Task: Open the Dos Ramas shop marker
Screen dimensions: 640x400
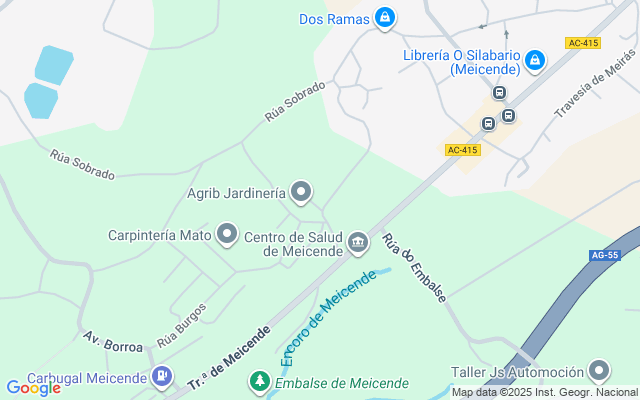Action: (384, 18)
